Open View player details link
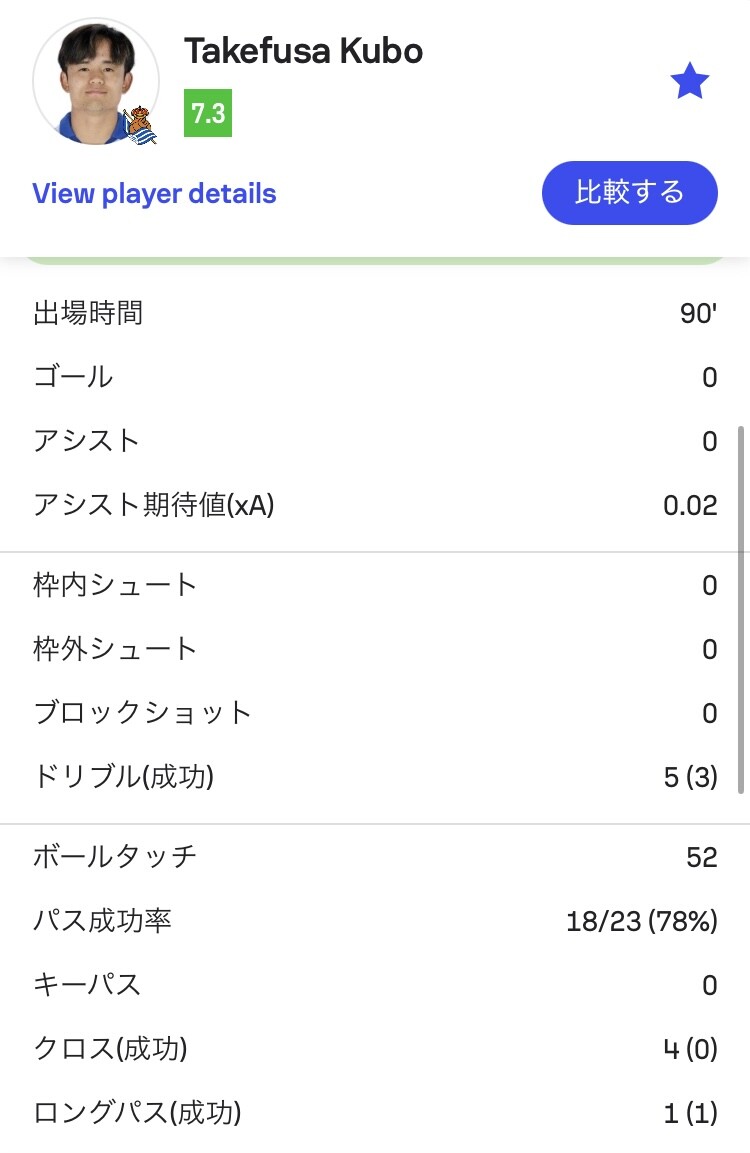Viewport: 750px width, 1153px height. (154, 193)
